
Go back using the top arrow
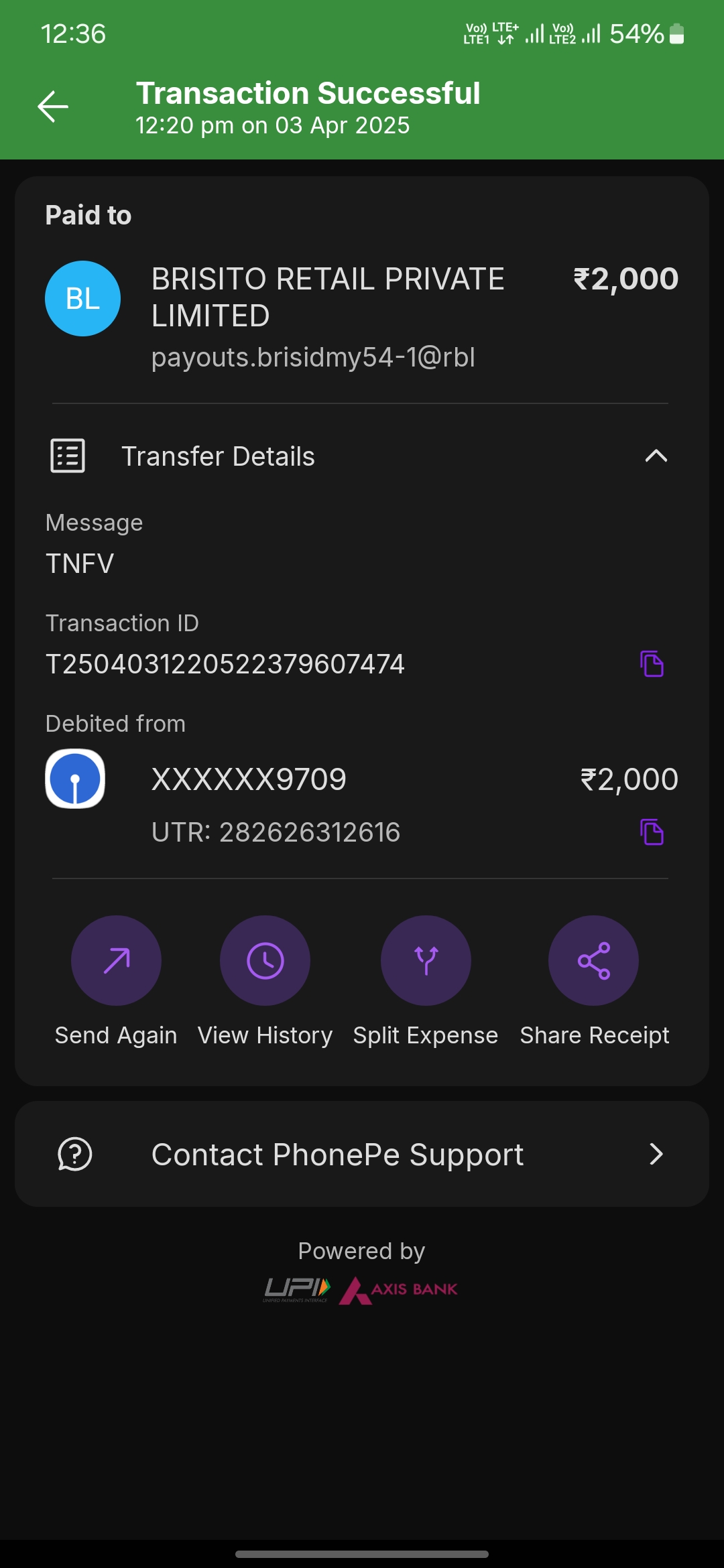53,107
